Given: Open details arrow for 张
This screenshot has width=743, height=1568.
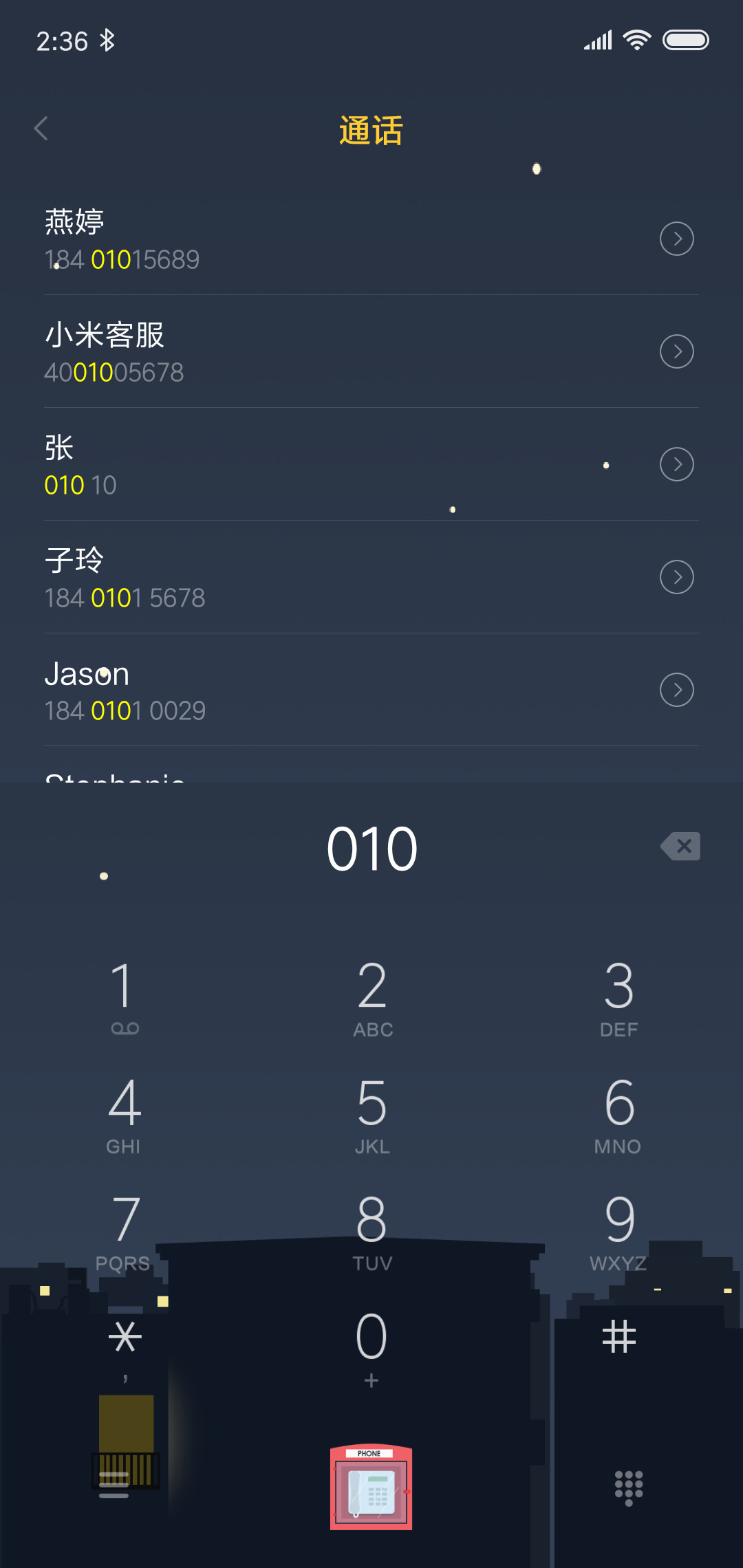Looking at the screenshot, I should (x=677, y=464).
